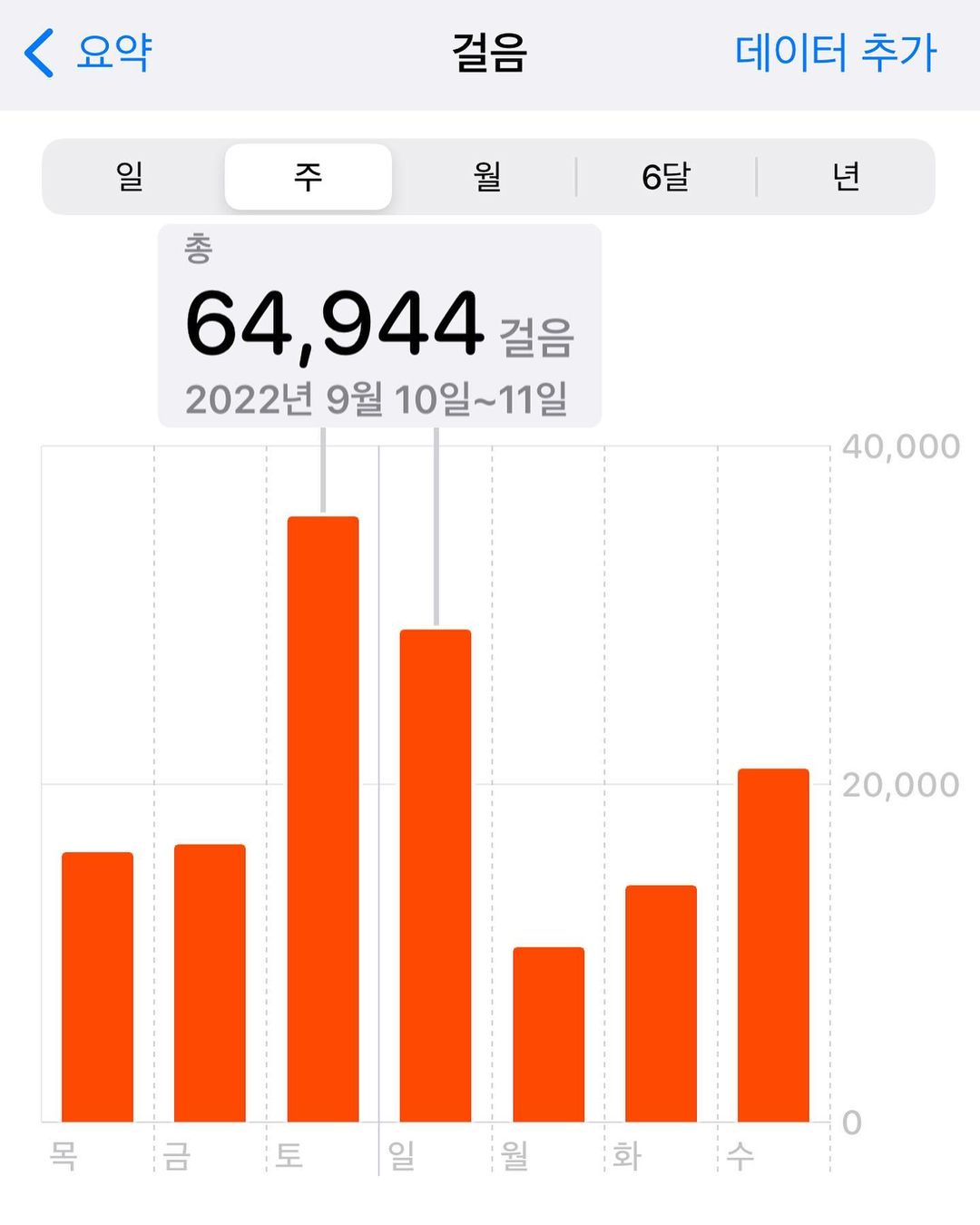980x1225 pixels.
Task: Tap the 수 (Wednesday) step bar
Action: [x=773, y=945]
